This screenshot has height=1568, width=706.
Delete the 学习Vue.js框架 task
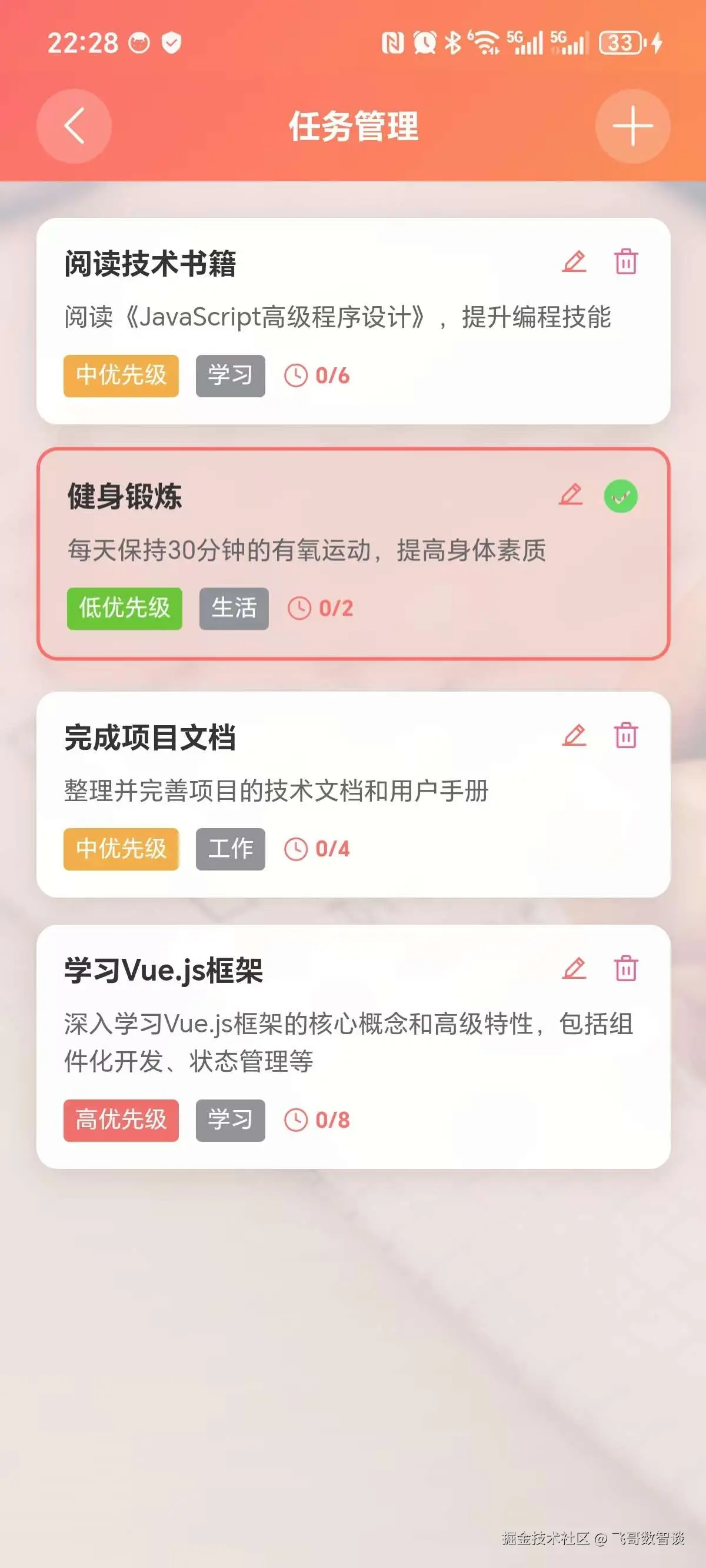pos(625,968)
